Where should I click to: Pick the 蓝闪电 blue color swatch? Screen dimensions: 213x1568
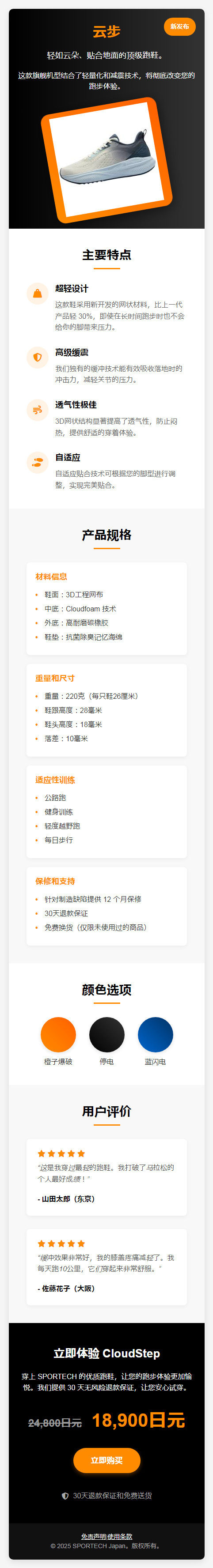point(155,1034)
